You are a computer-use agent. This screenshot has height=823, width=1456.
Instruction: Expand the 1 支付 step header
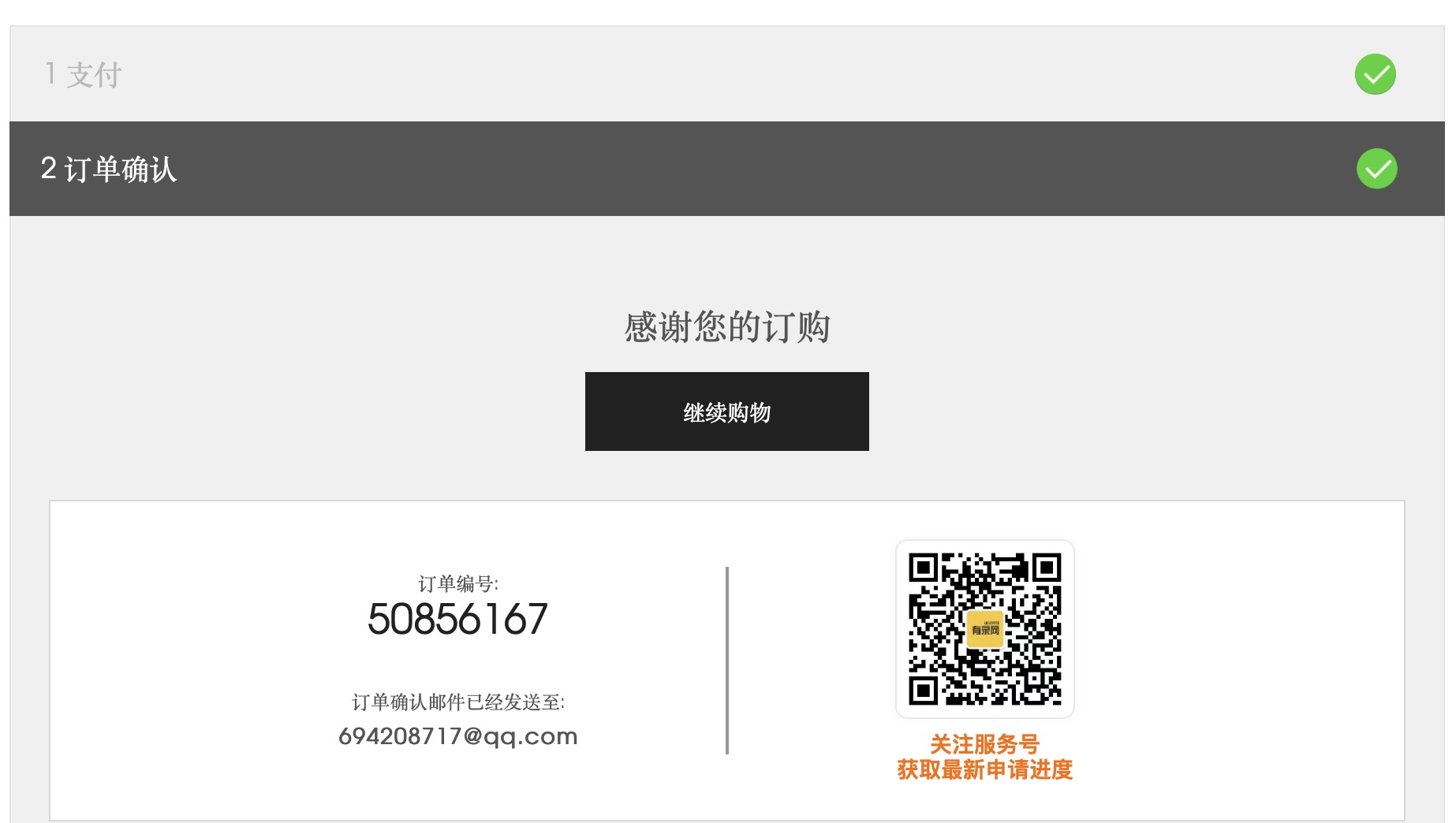tap(83, 75)
